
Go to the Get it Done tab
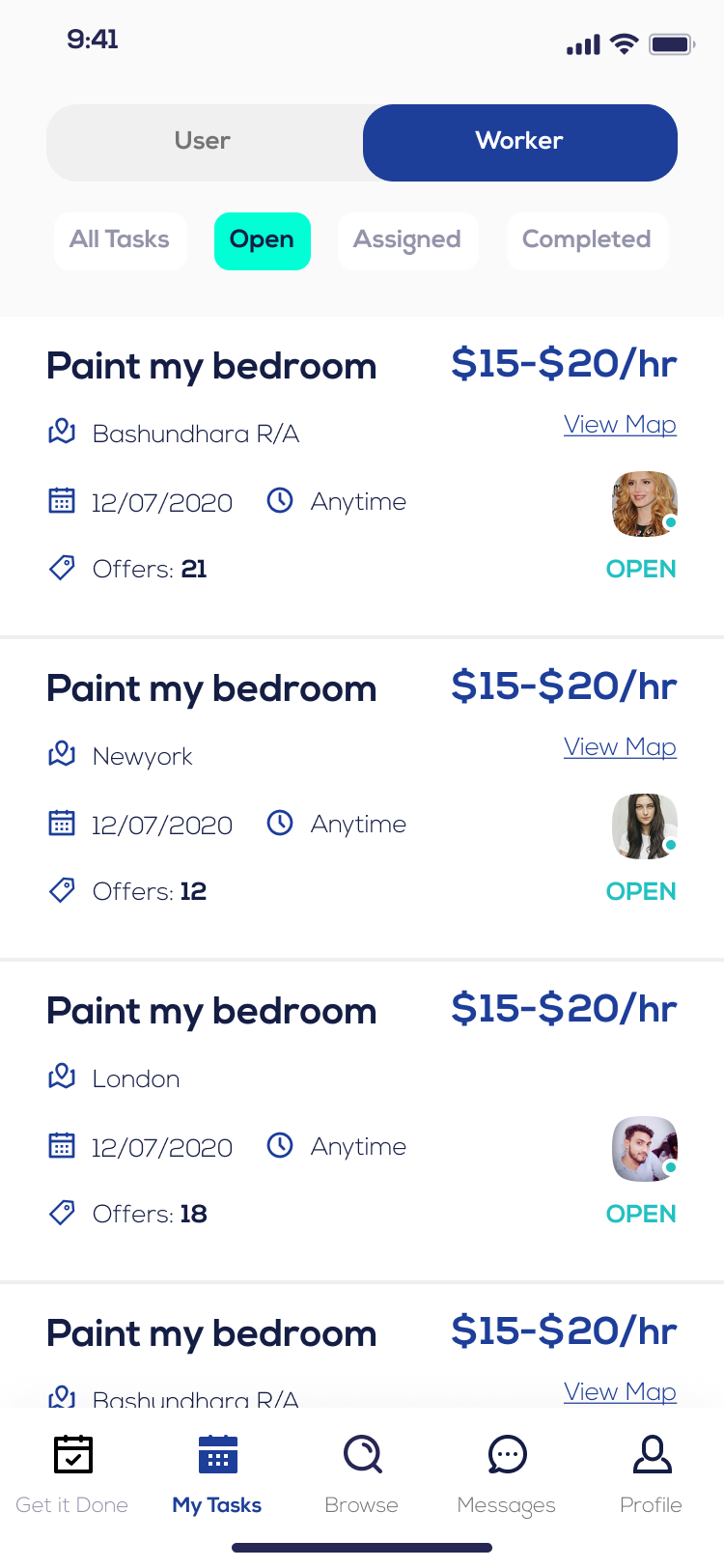tap(72, 1473)
